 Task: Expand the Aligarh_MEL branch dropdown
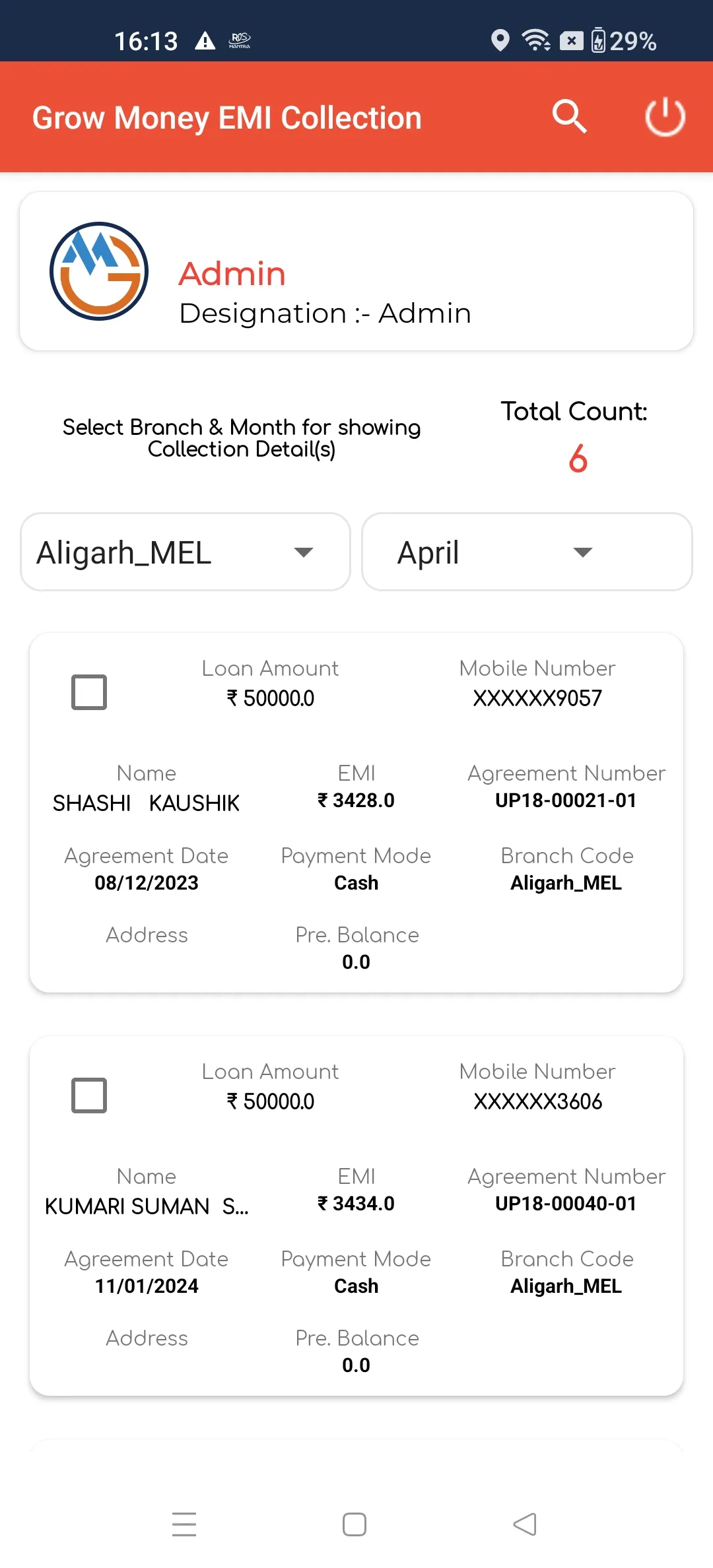[x=186, y=552]
